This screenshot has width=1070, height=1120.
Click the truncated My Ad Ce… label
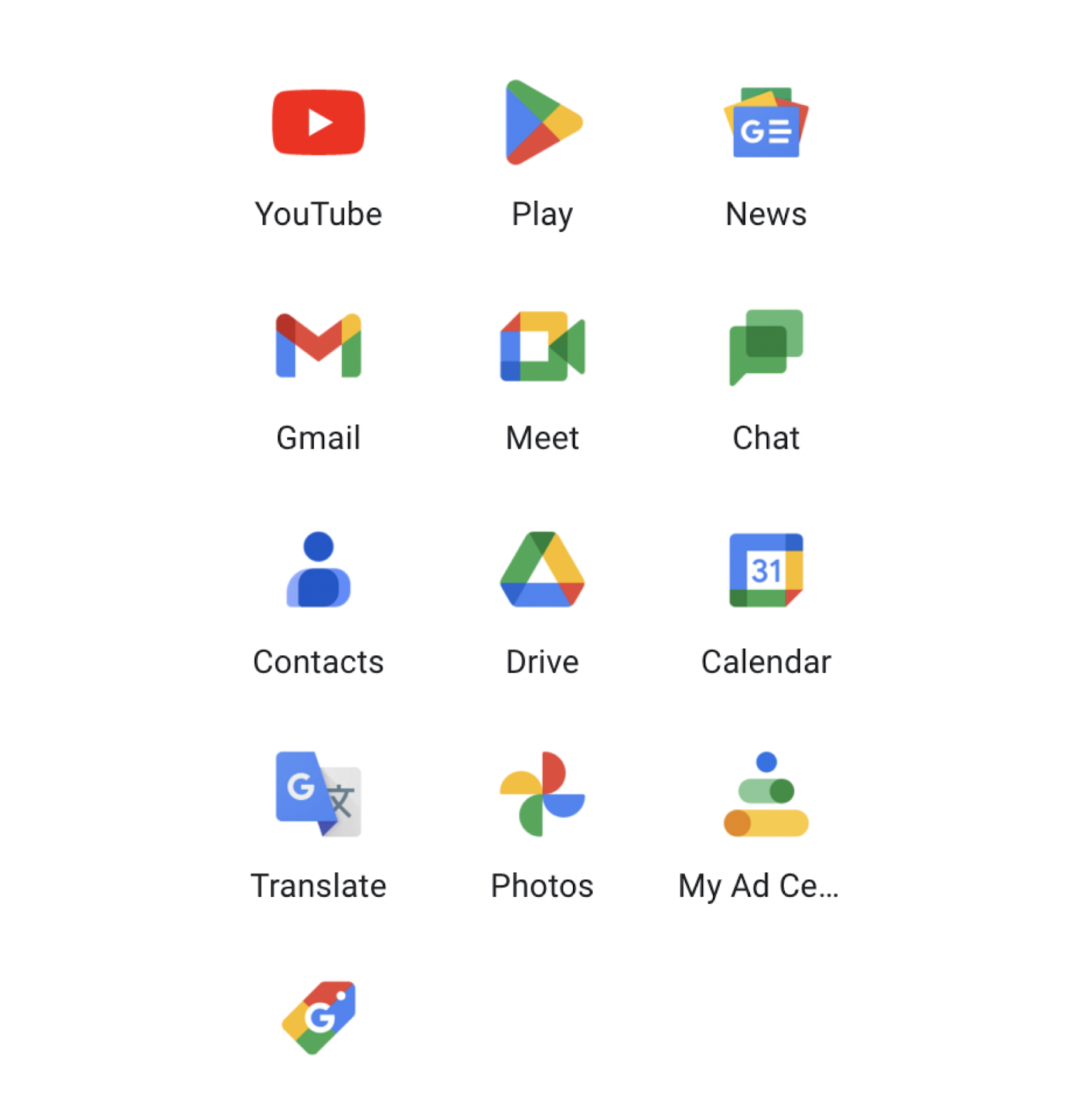coord(758,885)
